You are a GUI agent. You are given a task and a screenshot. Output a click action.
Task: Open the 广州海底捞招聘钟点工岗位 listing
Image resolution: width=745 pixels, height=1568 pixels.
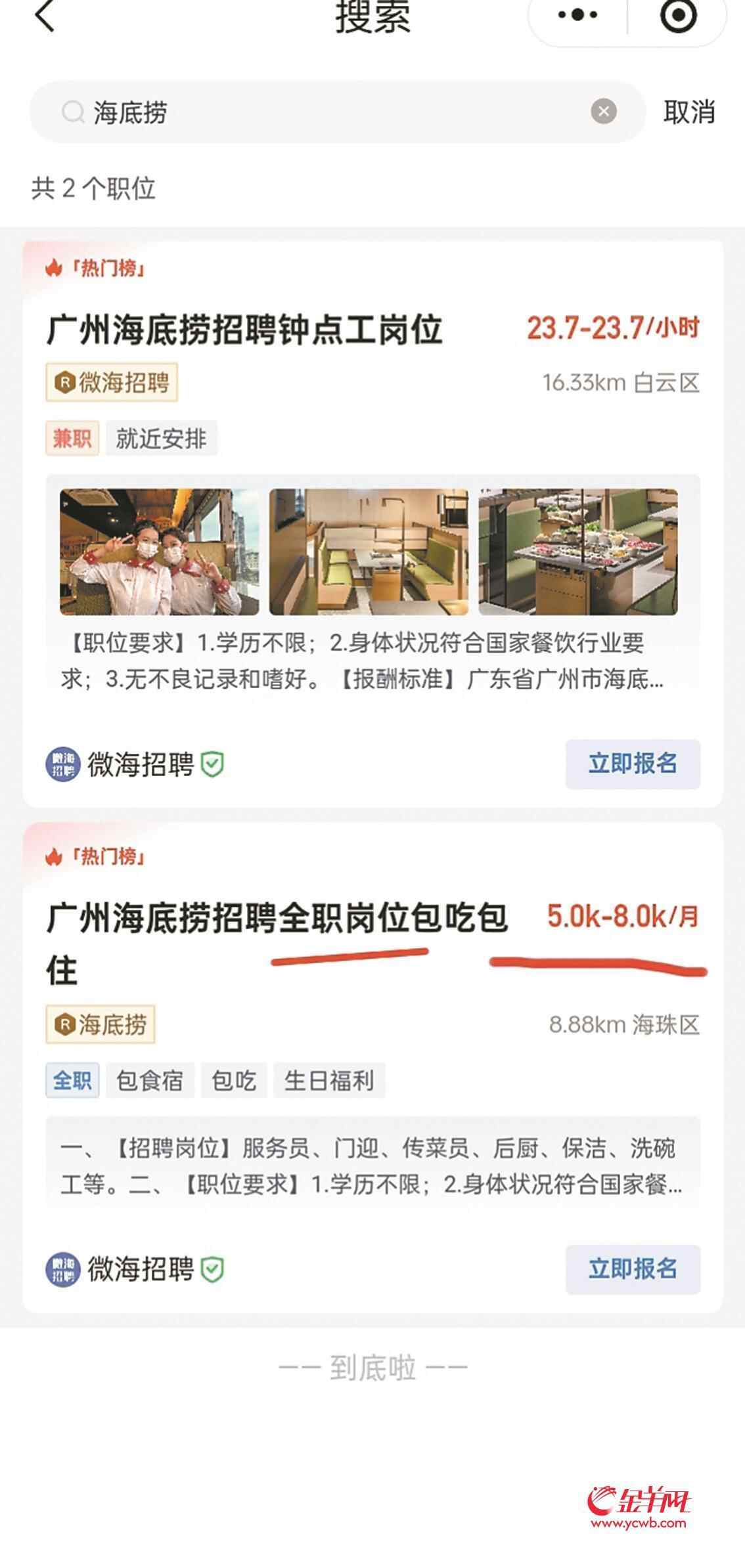point(244,329)
